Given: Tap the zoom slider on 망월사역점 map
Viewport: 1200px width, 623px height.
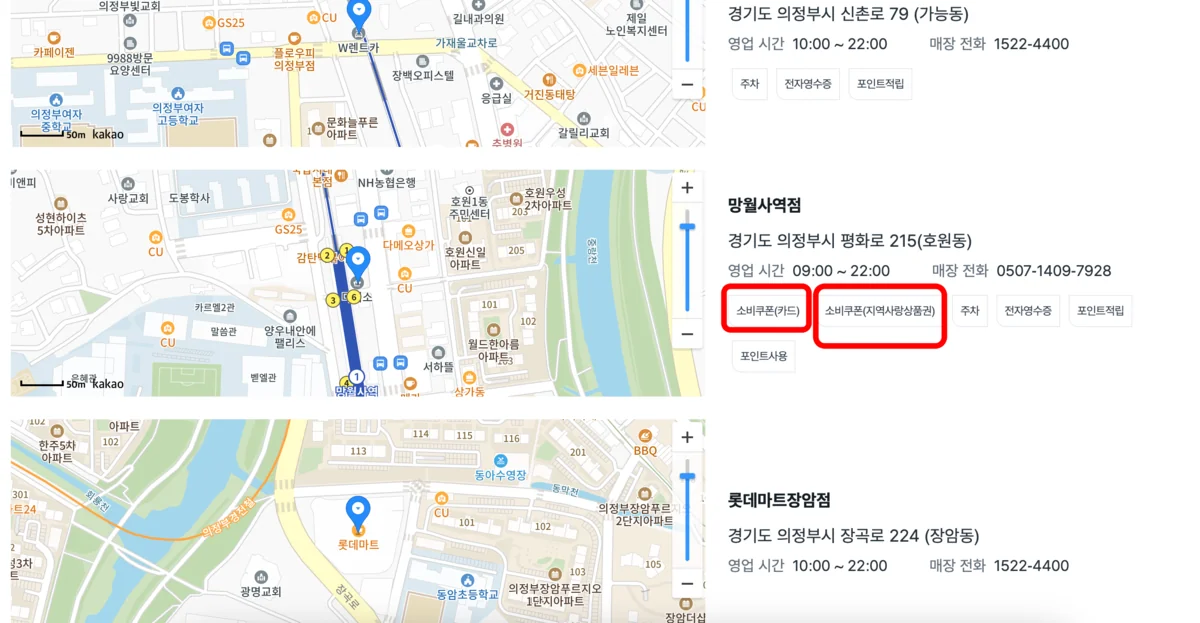Looking at the screenshot, I should click(687, 228).
